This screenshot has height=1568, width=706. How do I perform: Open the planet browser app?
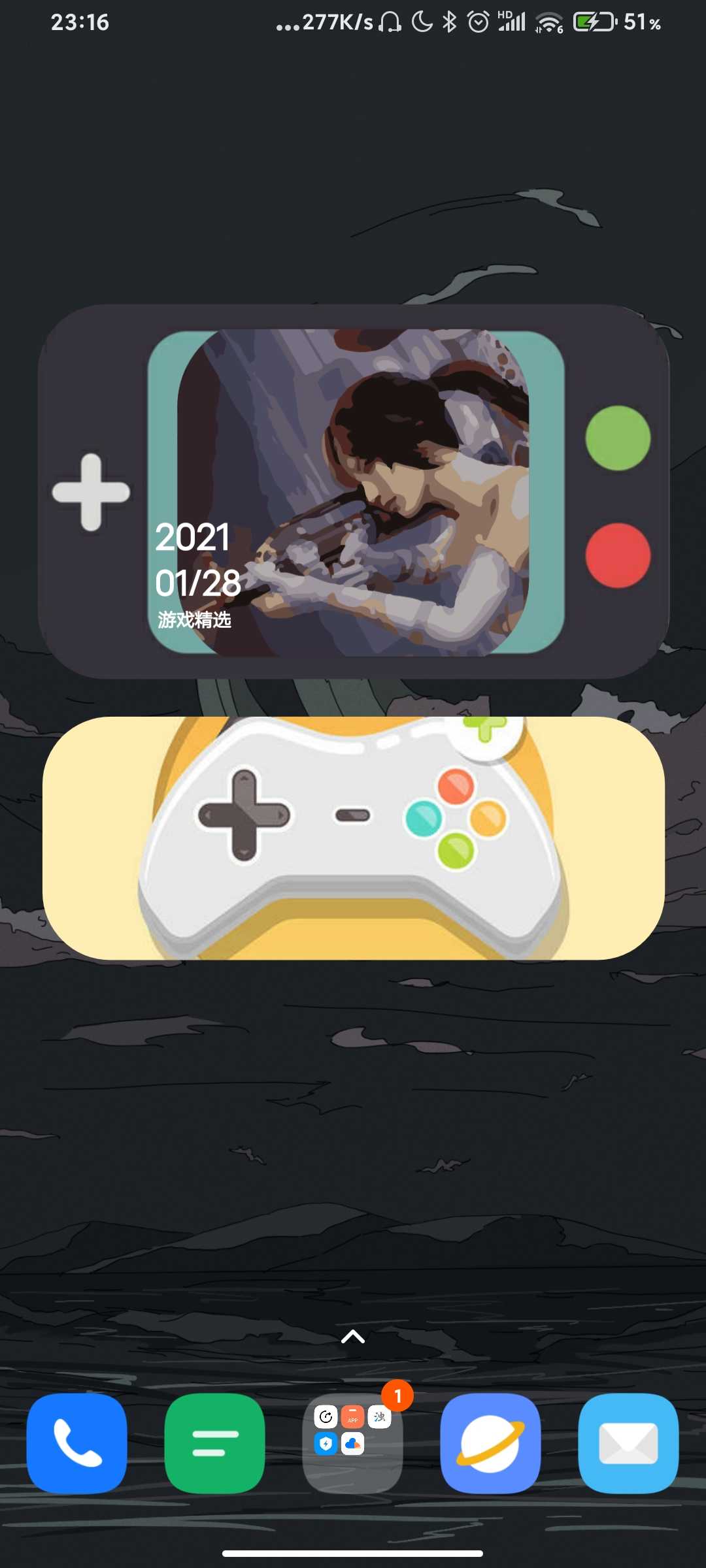pyautogui.click(x=490, y=1443)
